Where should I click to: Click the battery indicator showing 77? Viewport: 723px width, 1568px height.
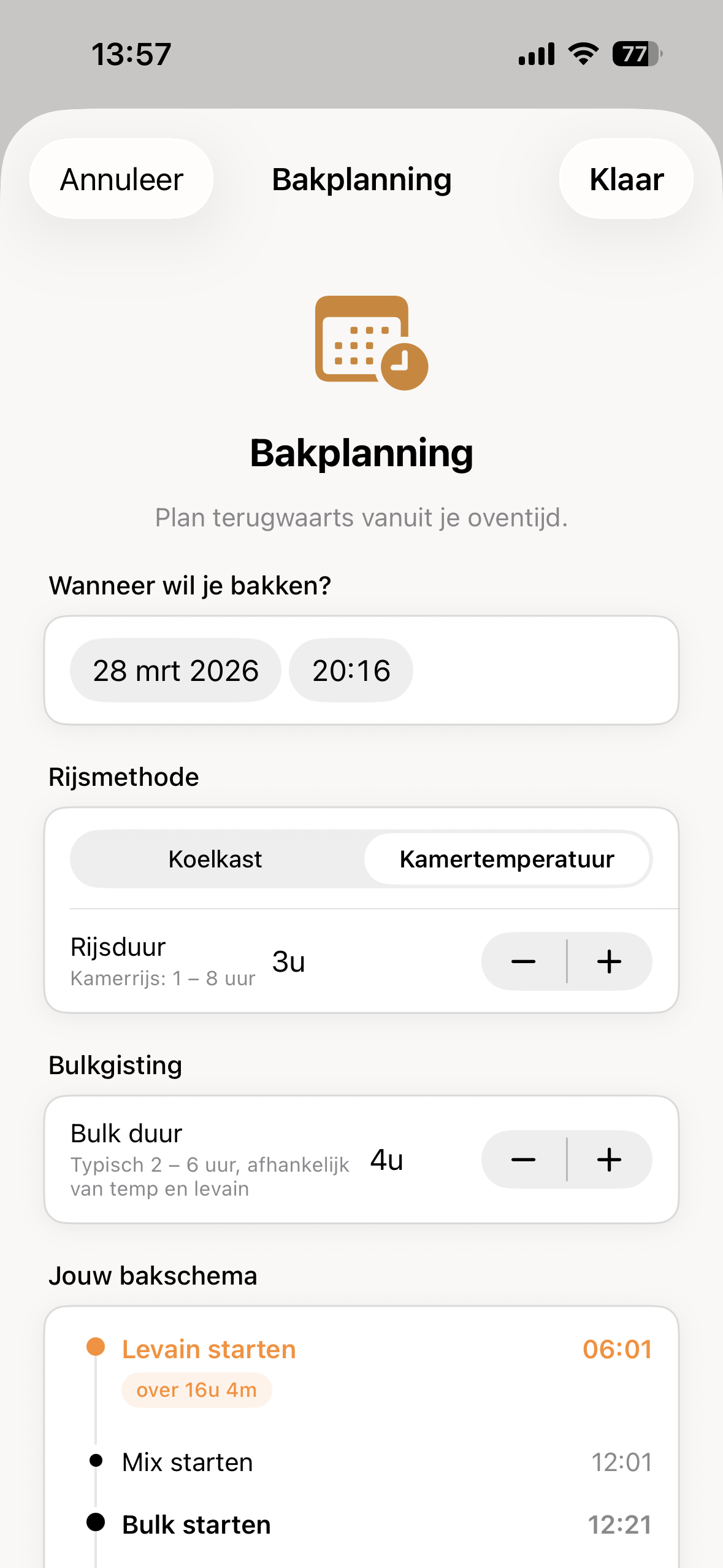coord(635,54)
